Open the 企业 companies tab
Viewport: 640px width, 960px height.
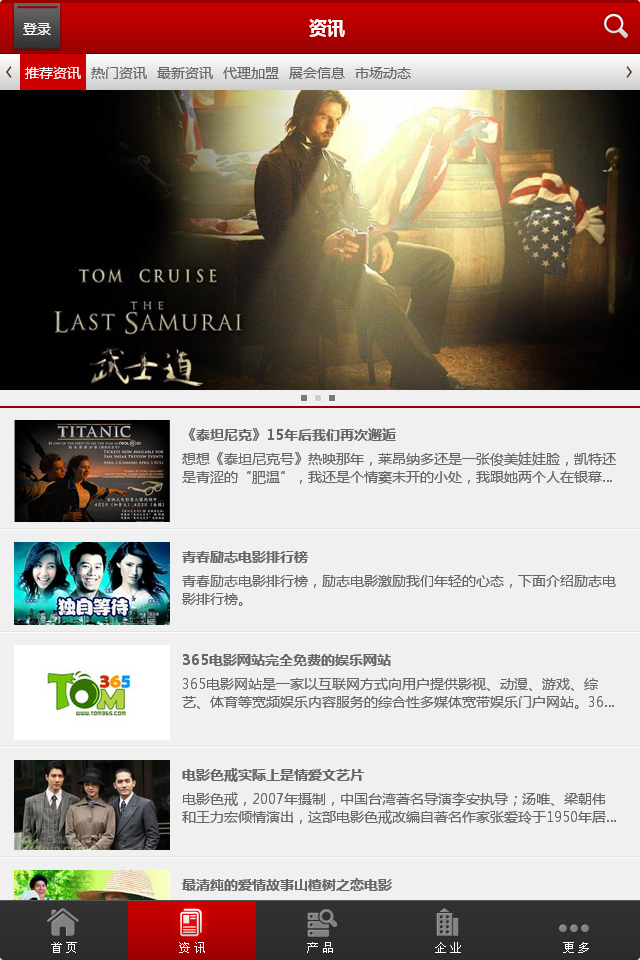(448, 931)
